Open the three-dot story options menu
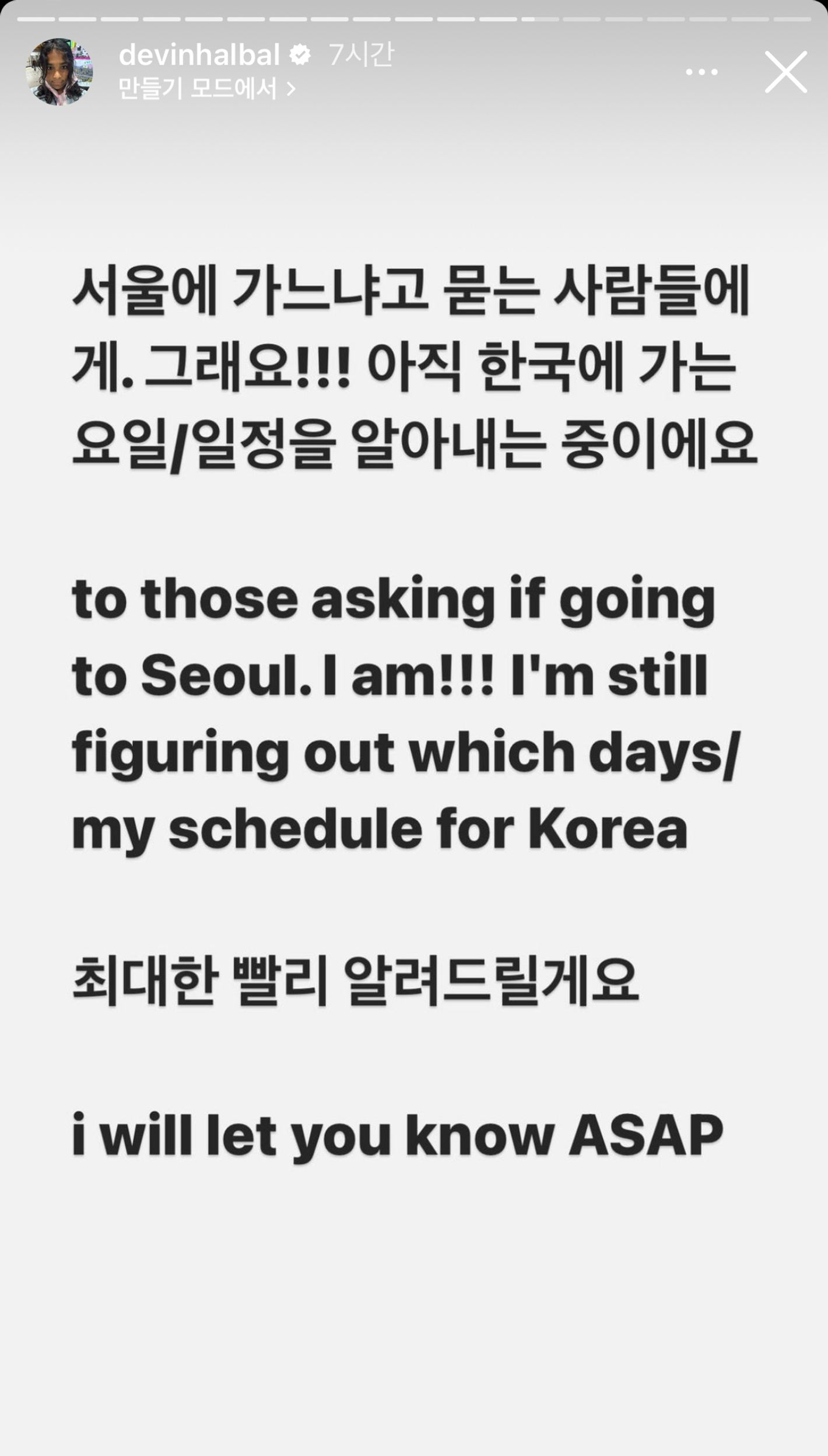Image resolution: width=828 pixels, height=1456 pixels. [701, 72]
